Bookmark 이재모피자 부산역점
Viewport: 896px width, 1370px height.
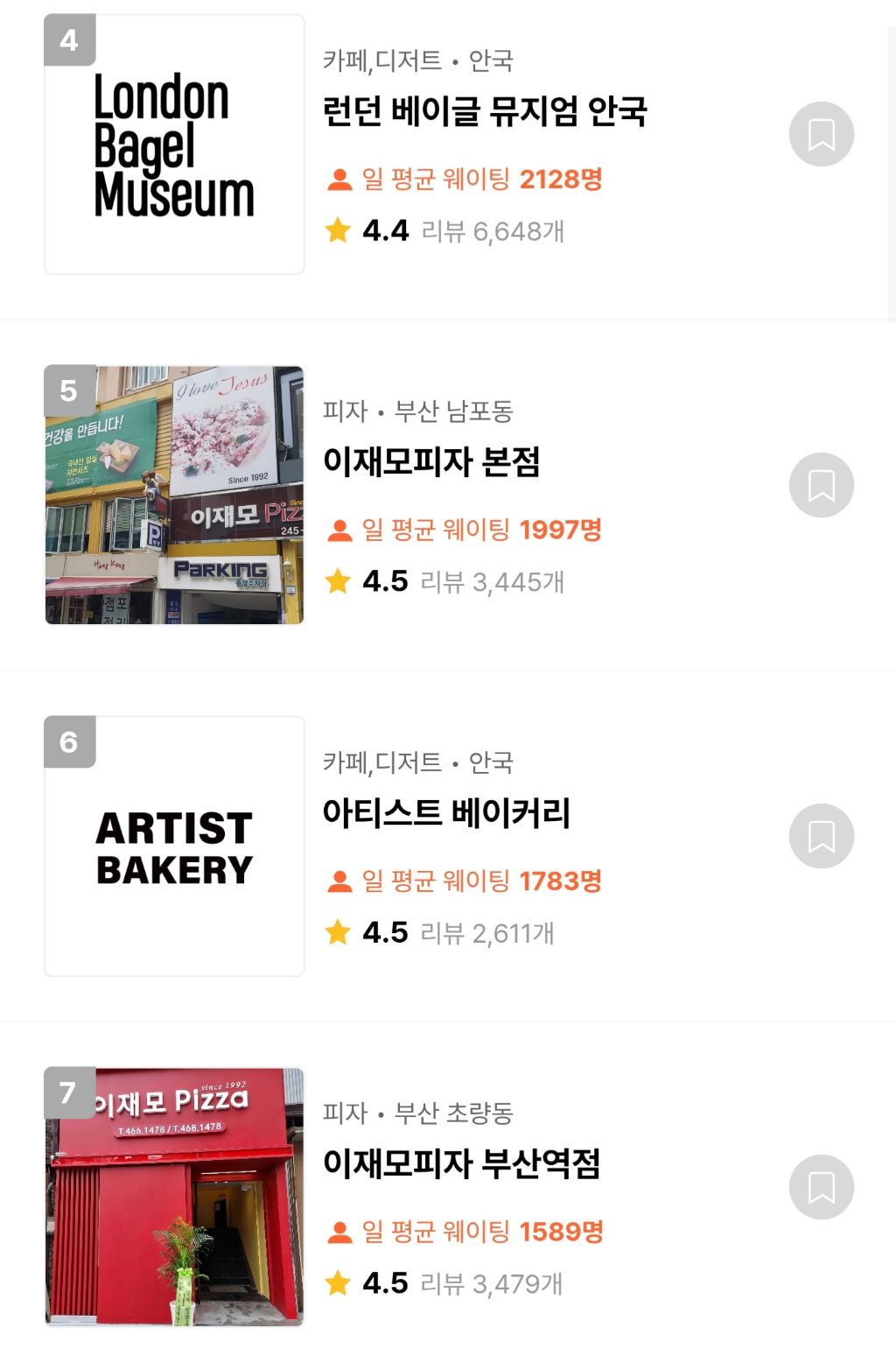[x=821, y=1187]
